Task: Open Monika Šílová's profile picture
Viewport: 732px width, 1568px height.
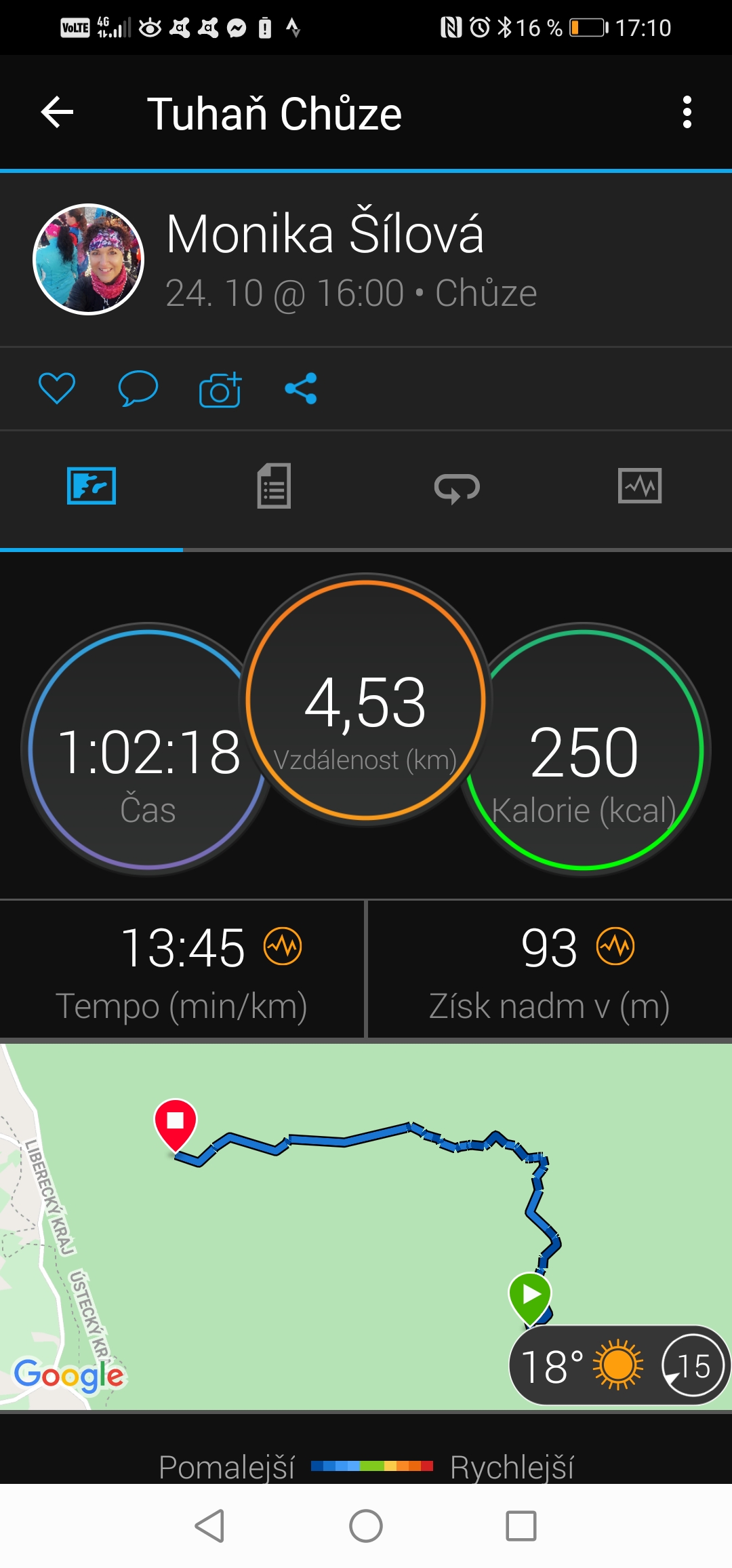Action: point(89,259)
